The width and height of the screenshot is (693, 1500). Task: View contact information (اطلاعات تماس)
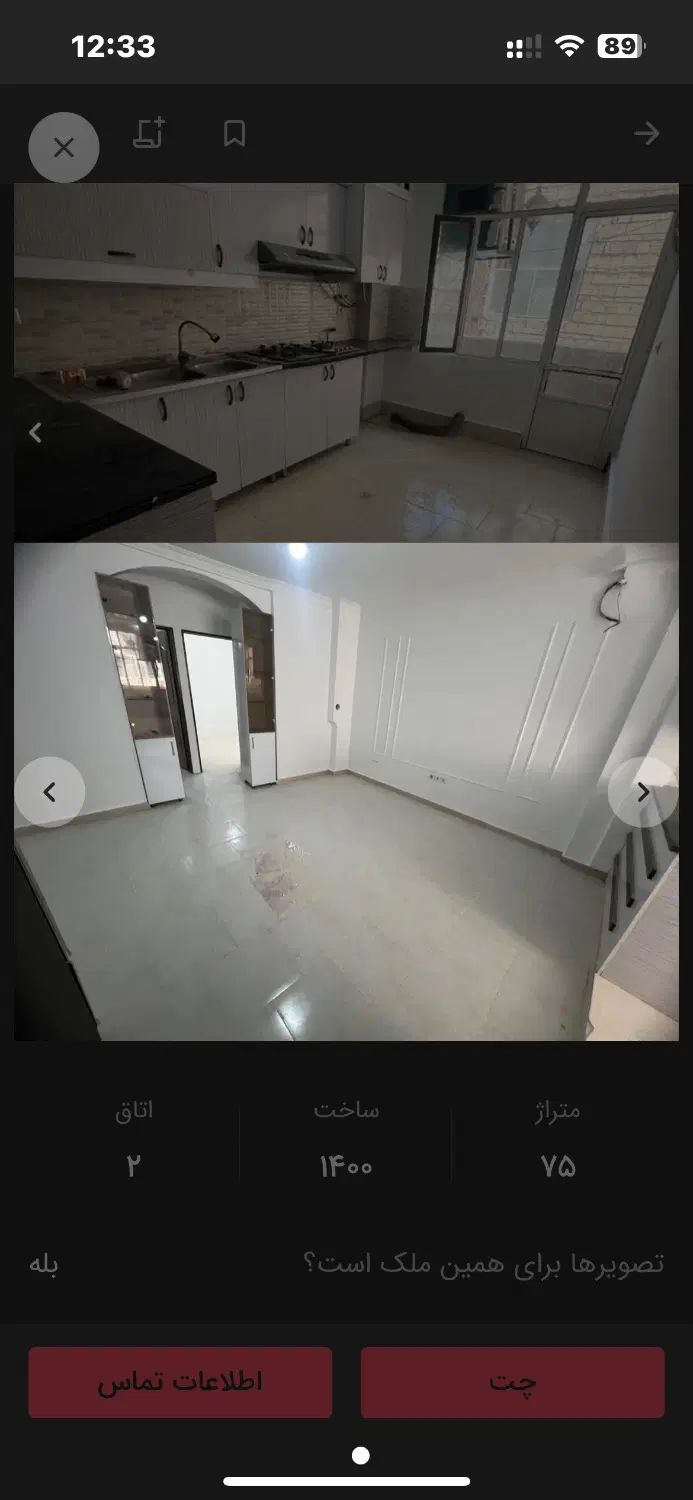tap(180, 1382)
